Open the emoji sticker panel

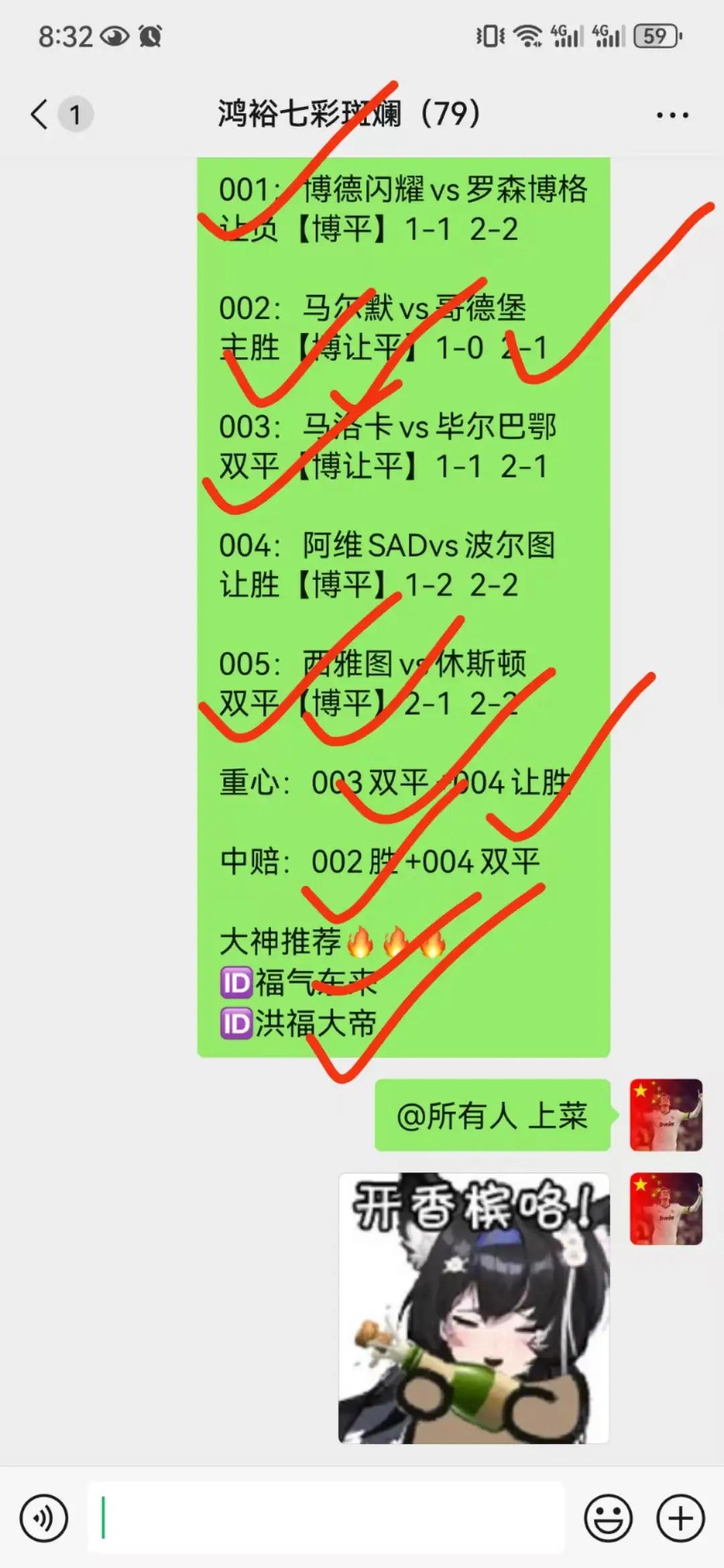tap(608, 1518)
